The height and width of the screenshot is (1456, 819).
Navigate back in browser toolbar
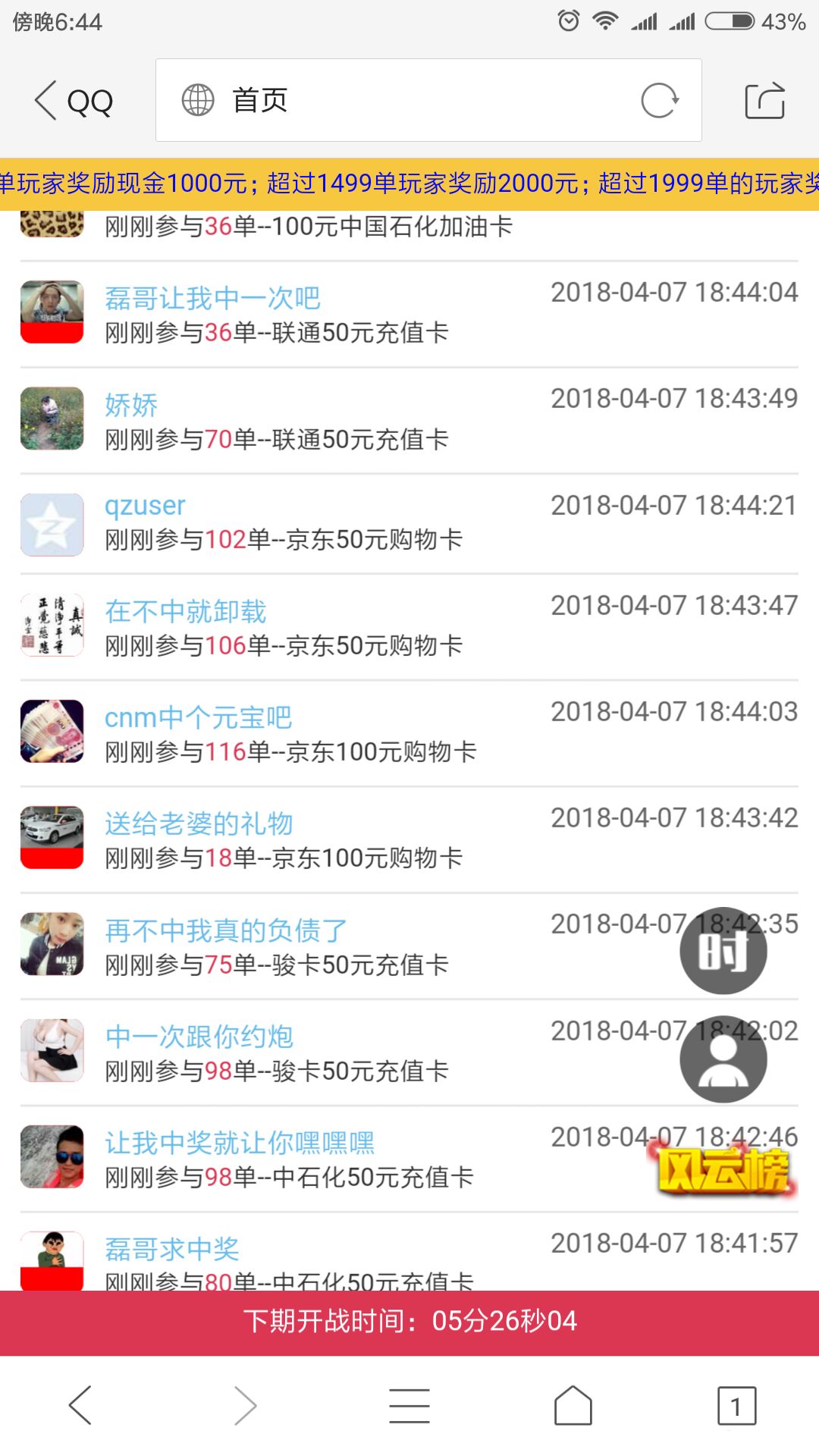81,1405
